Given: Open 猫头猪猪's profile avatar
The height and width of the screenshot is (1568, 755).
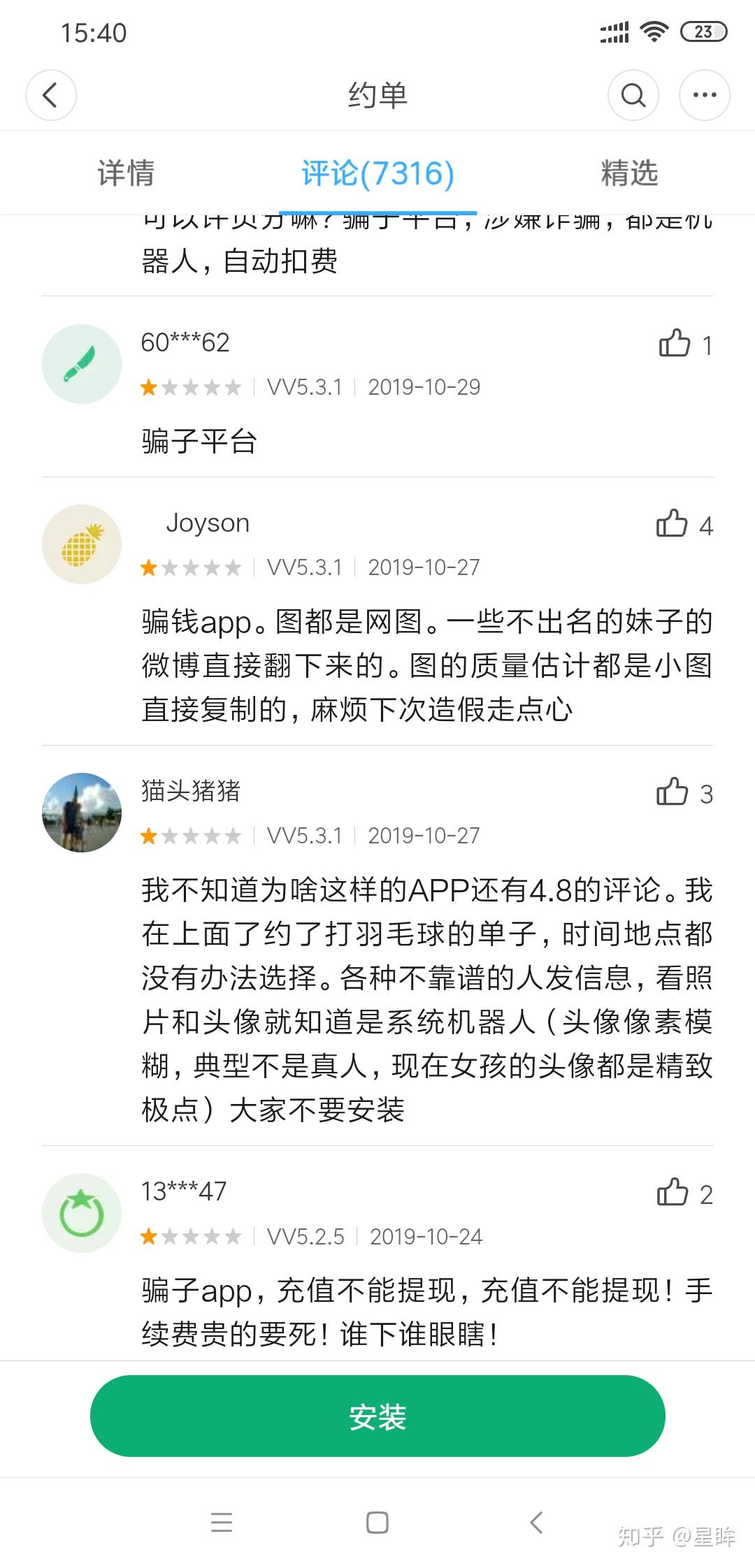Looking at the screenshot, I should point(82,812).
